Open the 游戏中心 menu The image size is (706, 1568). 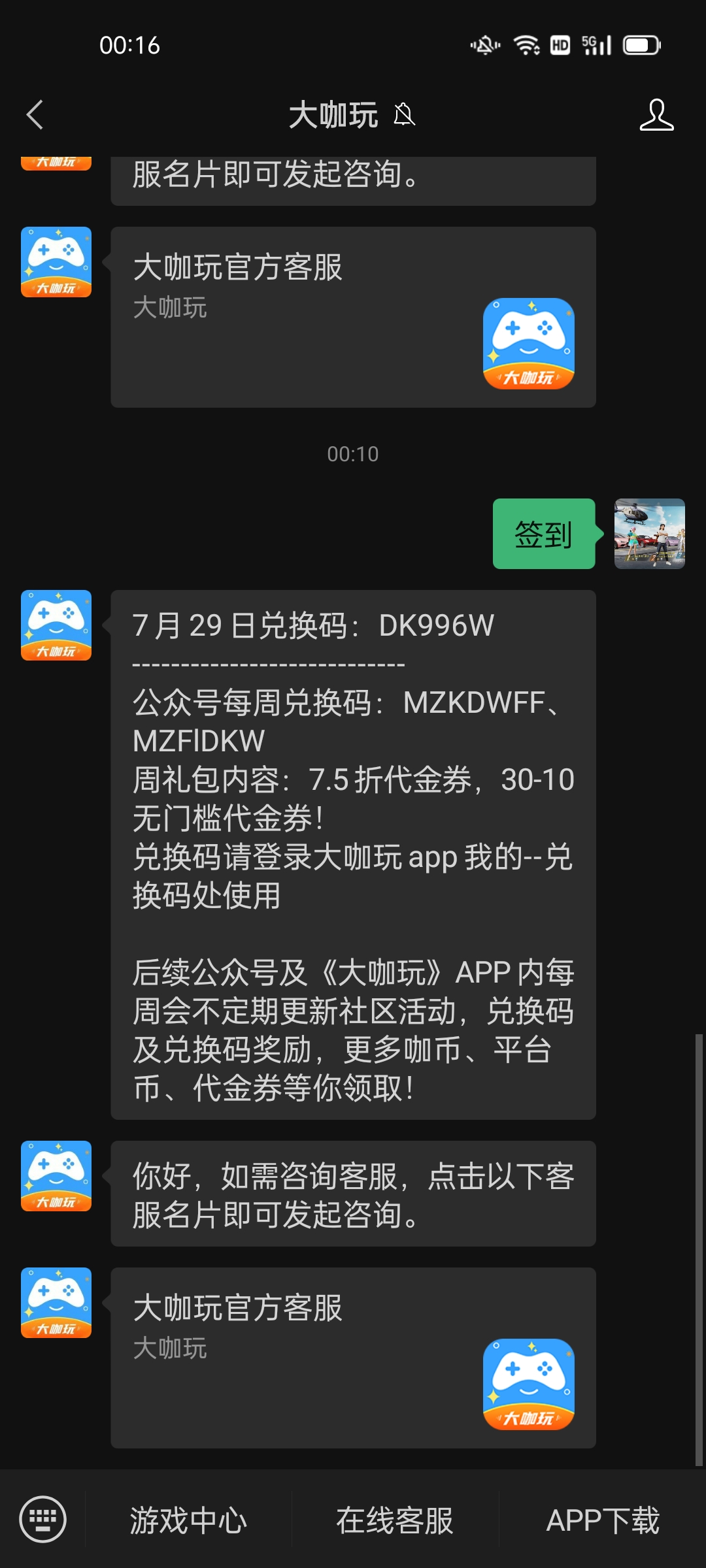pos(188,1520)
